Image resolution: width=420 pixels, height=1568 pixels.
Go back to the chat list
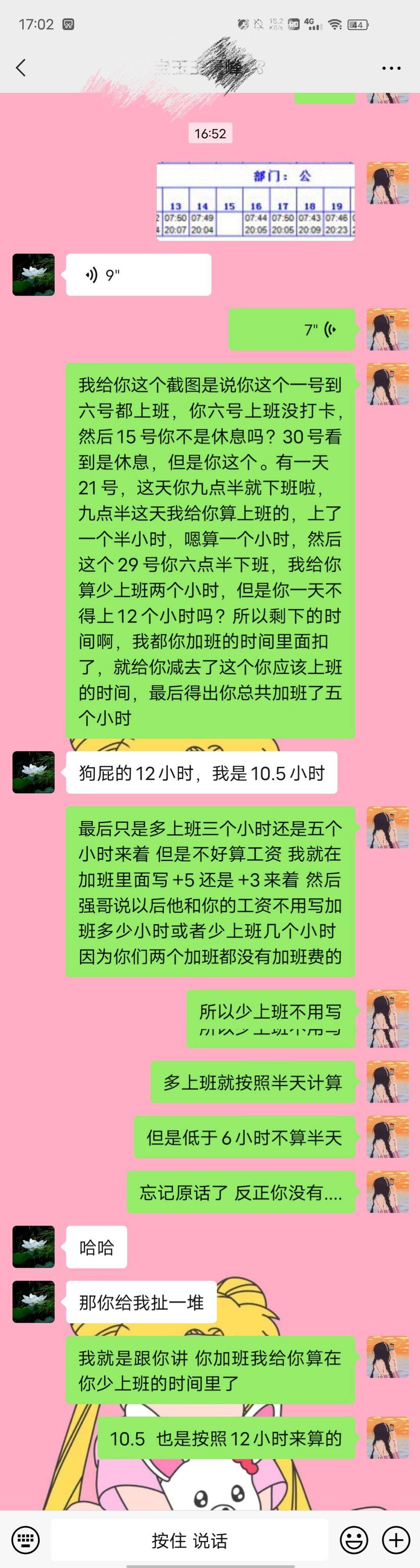click(x=21, y=68)
